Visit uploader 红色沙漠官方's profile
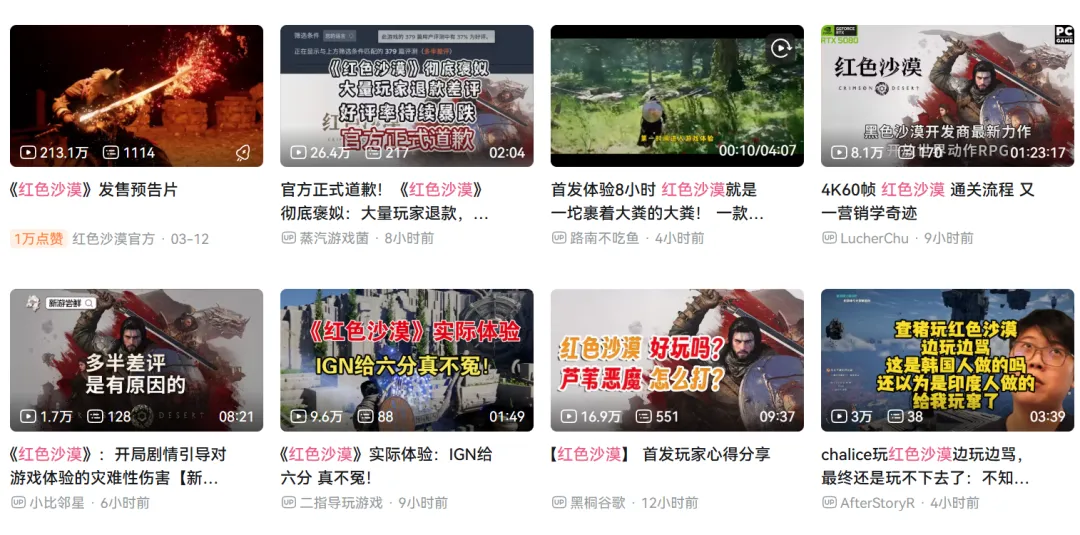The height and width of the screenshot is (535, 1080). pos(113,239)
